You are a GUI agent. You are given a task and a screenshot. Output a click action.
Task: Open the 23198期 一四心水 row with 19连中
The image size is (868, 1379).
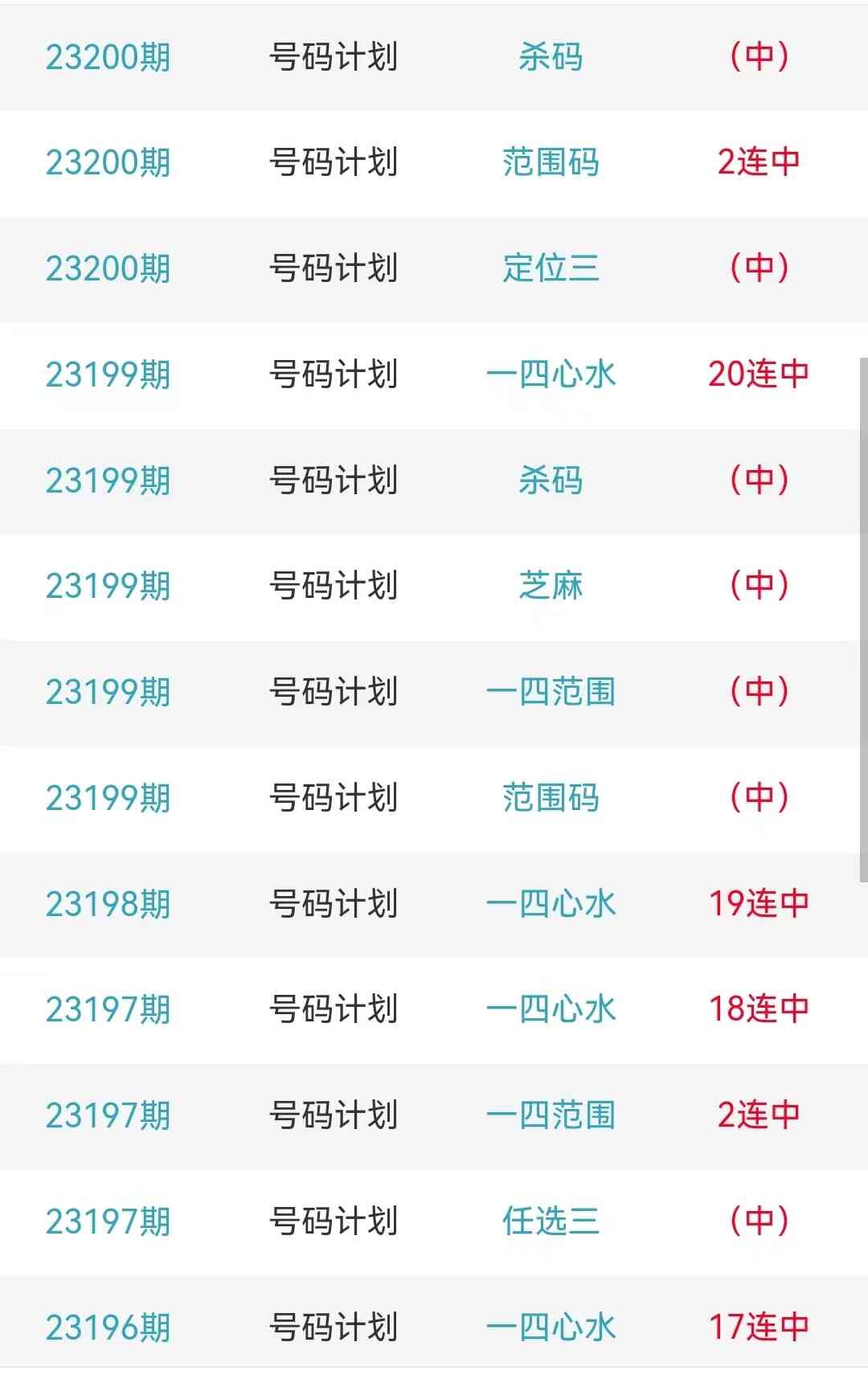(551, 904)
